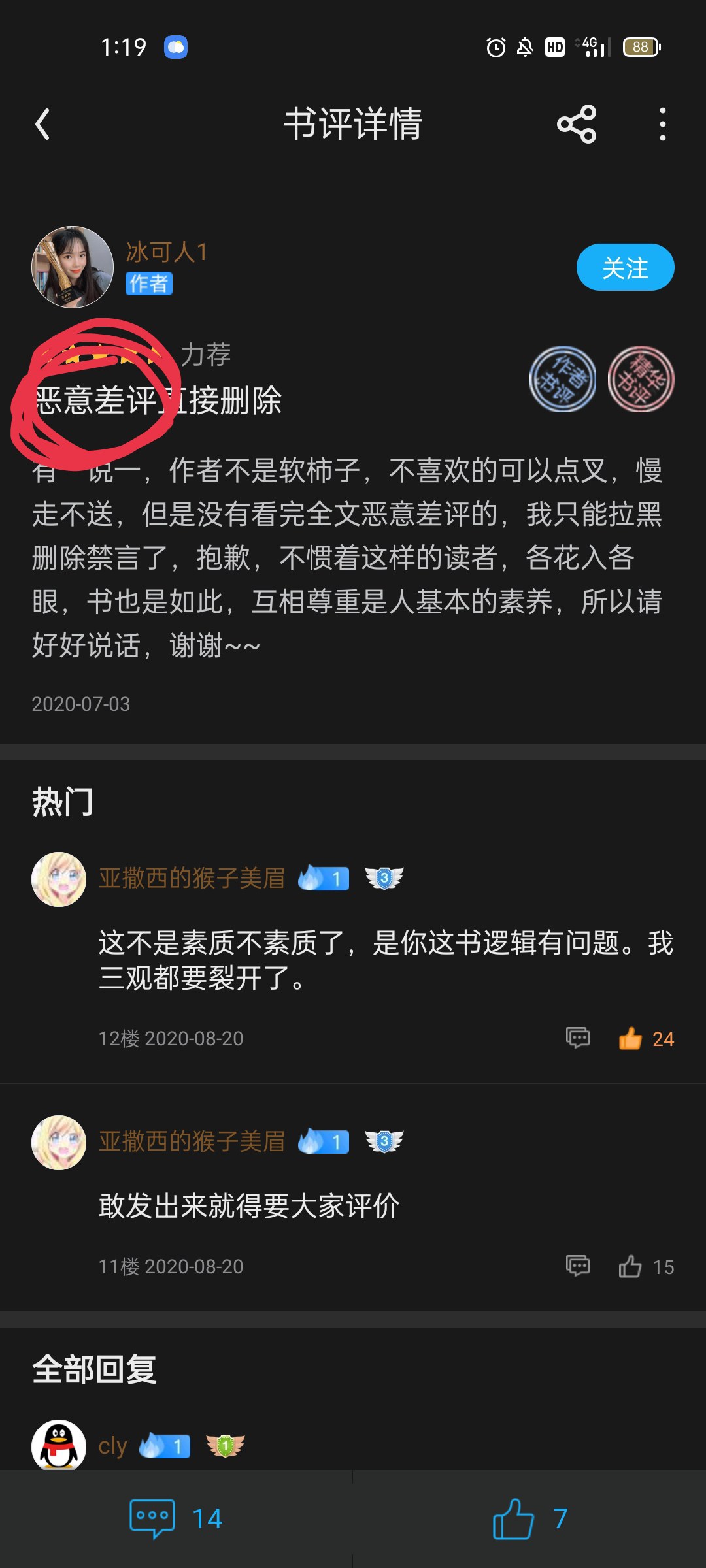Screen dimensions: 706x1568
Task: Reply to the 12楼 comment
Action: pos(578,1037)
